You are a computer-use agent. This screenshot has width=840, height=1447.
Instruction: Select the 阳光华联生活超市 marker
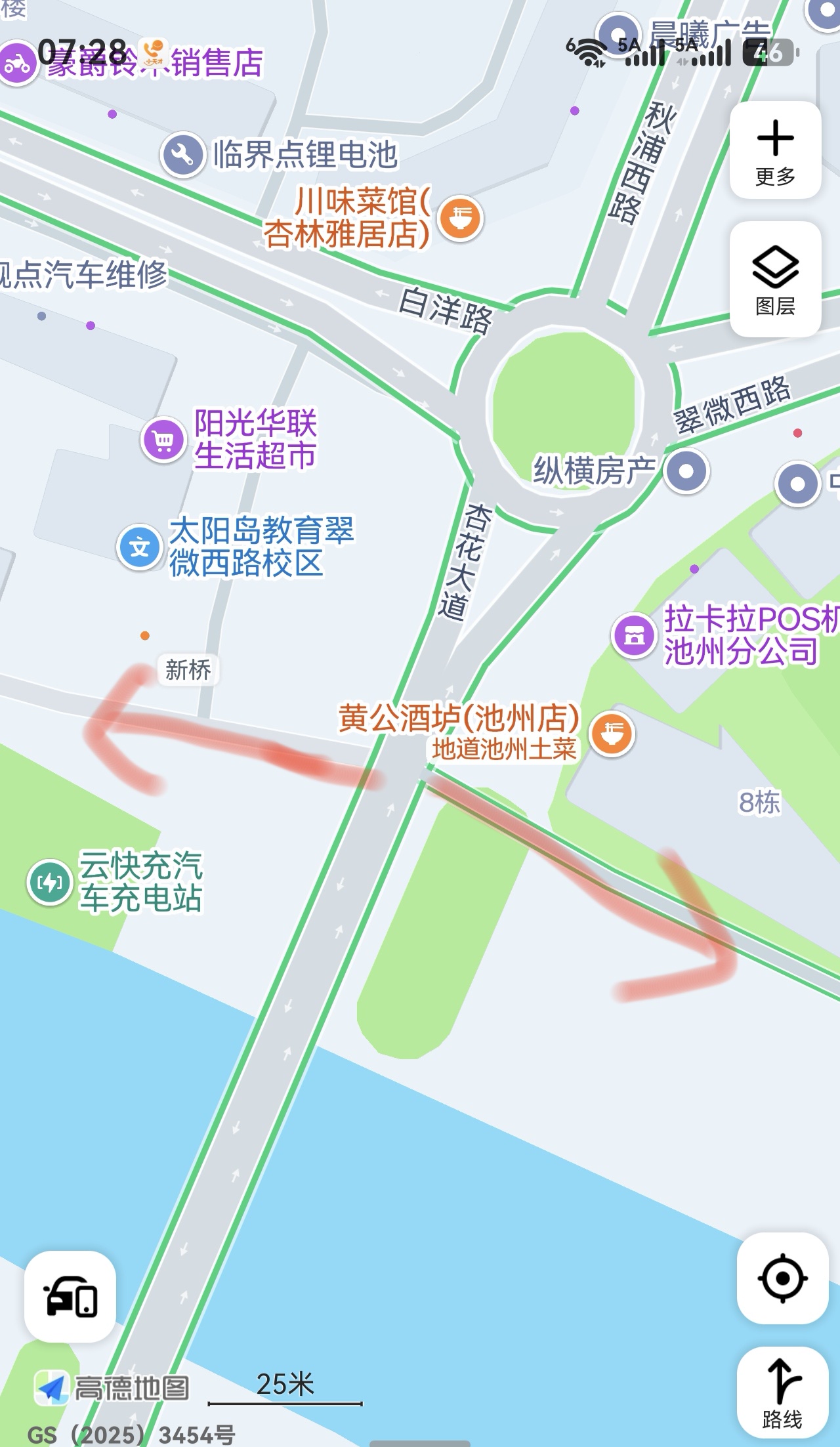click(x=164, y=440)
